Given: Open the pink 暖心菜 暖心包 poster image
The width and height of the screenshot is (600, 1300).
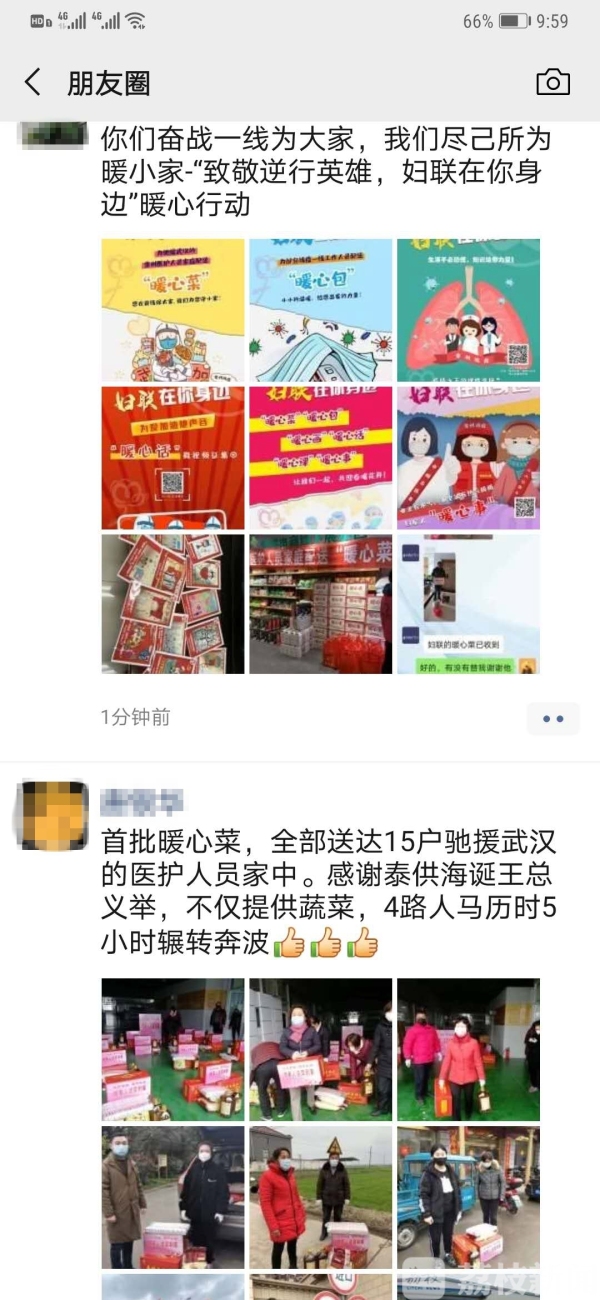Looking at the screenshot, I should [x=320, y=457].
